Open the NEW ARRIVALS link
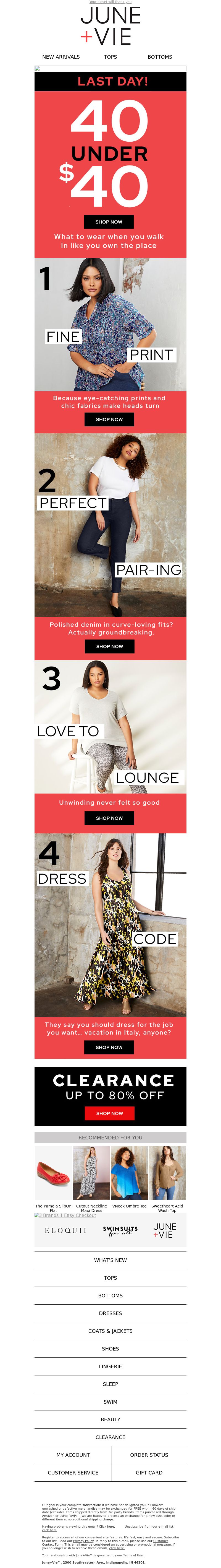This screenshot has width=221, height=1568. (x=61, y=57)
